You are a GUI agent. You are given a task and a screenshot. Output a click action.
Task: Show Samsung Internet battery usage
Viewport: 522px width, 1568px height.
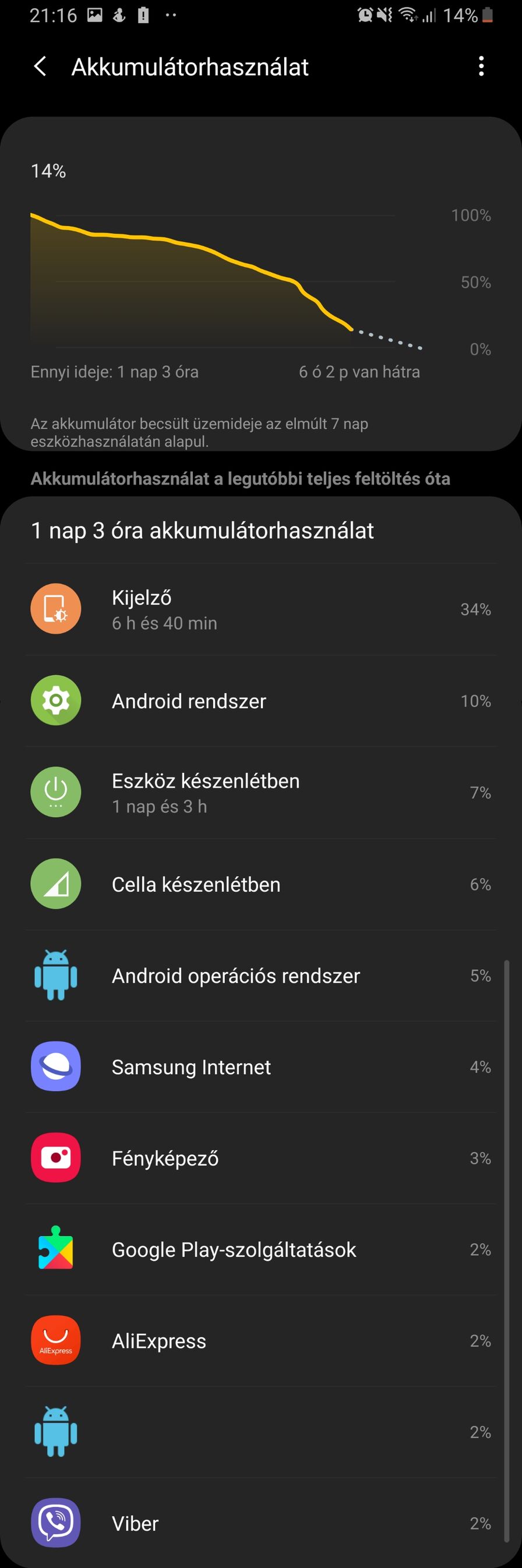coord(260,1066)
